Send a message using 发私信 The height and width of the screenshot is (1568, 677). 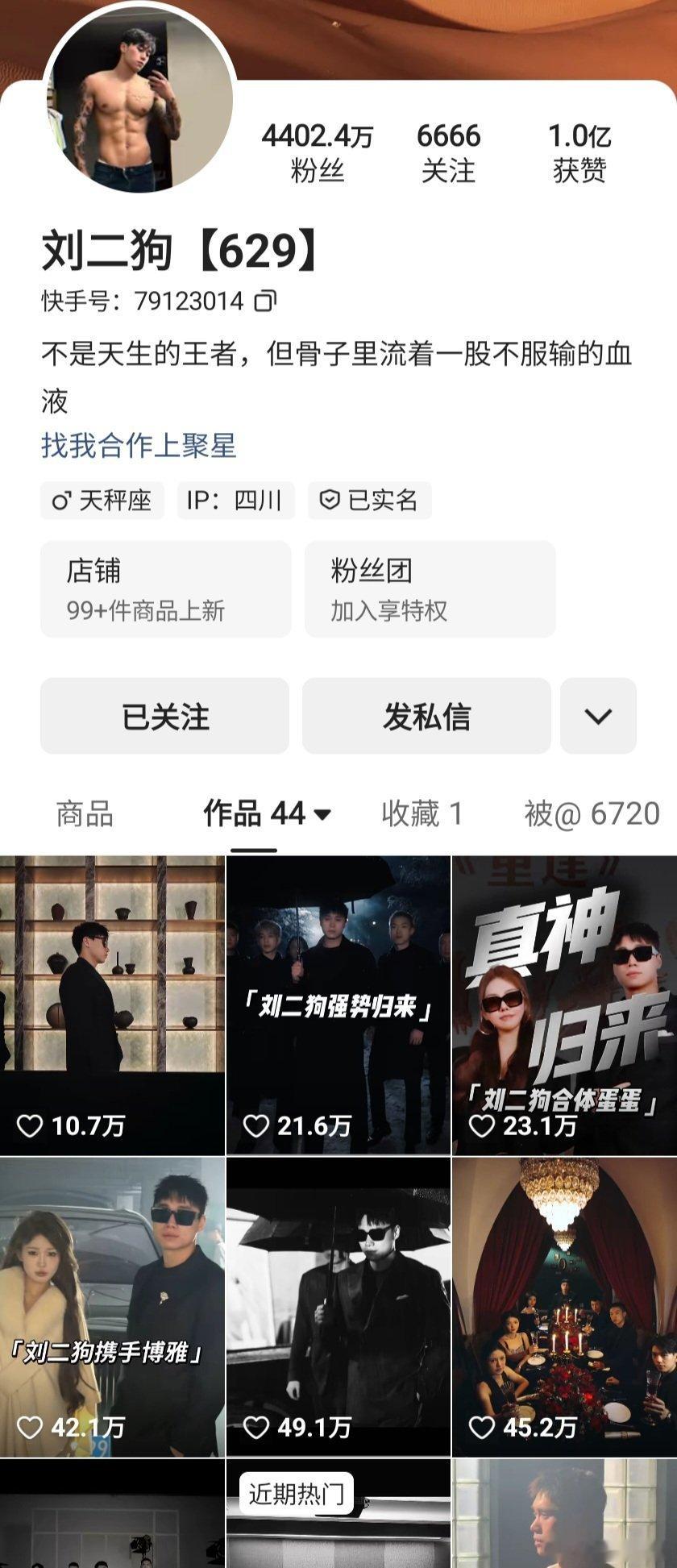pos(427,716)
